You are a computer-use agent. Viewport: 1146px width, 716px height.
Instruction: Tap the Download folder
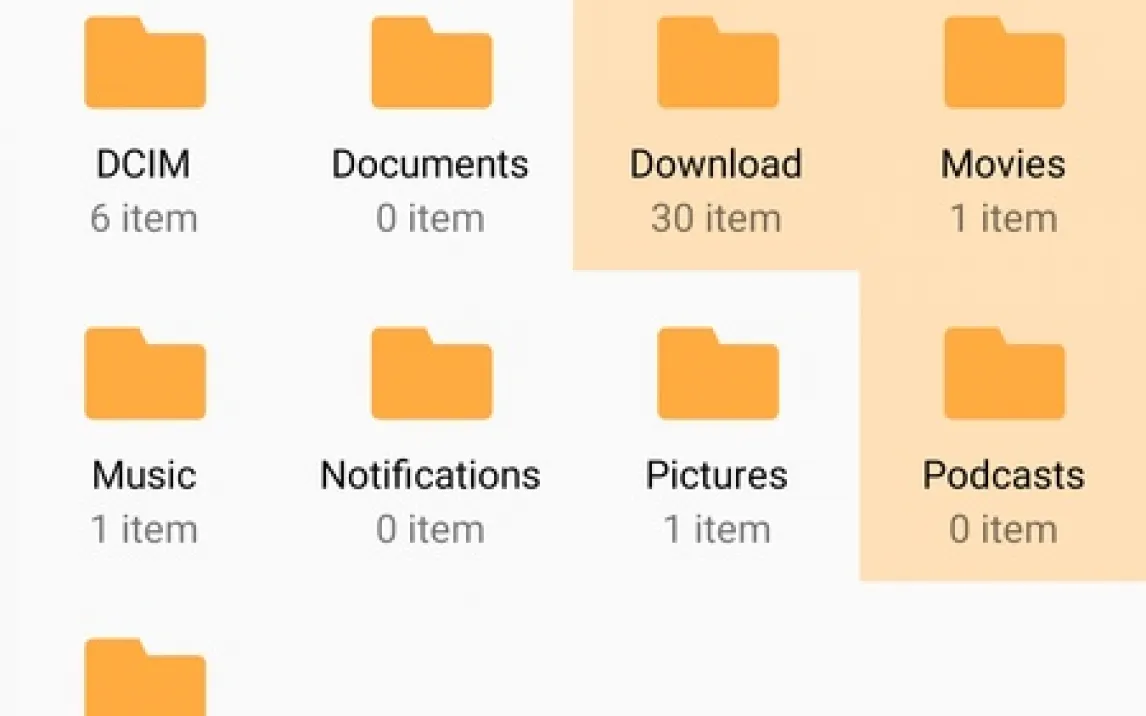coord(717,65)
